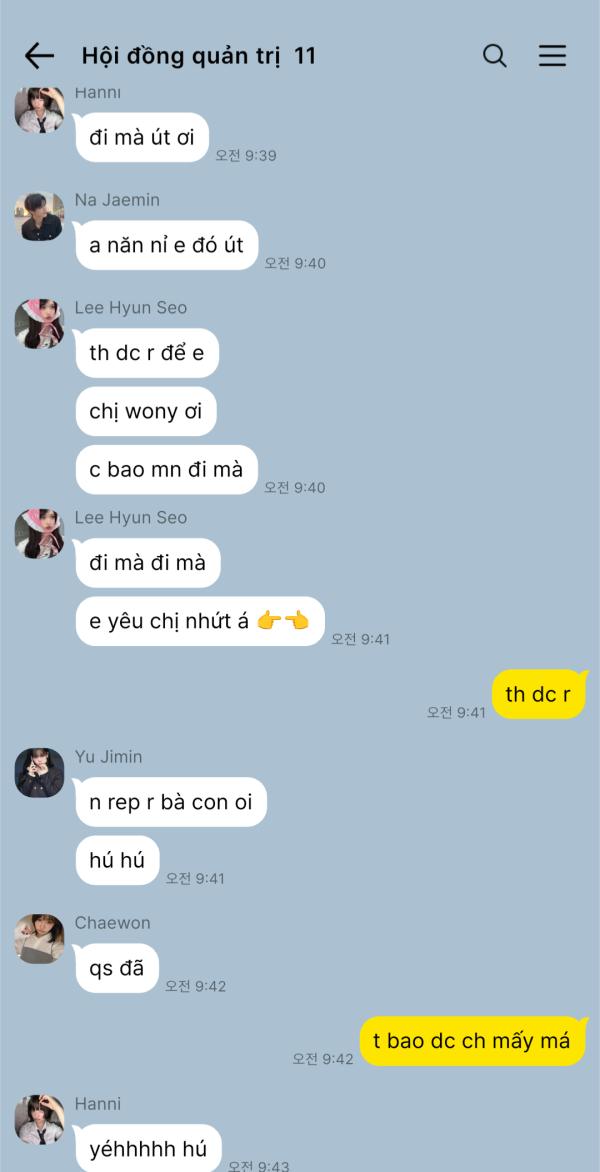Screen dimensions: 600x1172
Task: View Yu Jimin's profile avatar
Action: coord(39,773)
